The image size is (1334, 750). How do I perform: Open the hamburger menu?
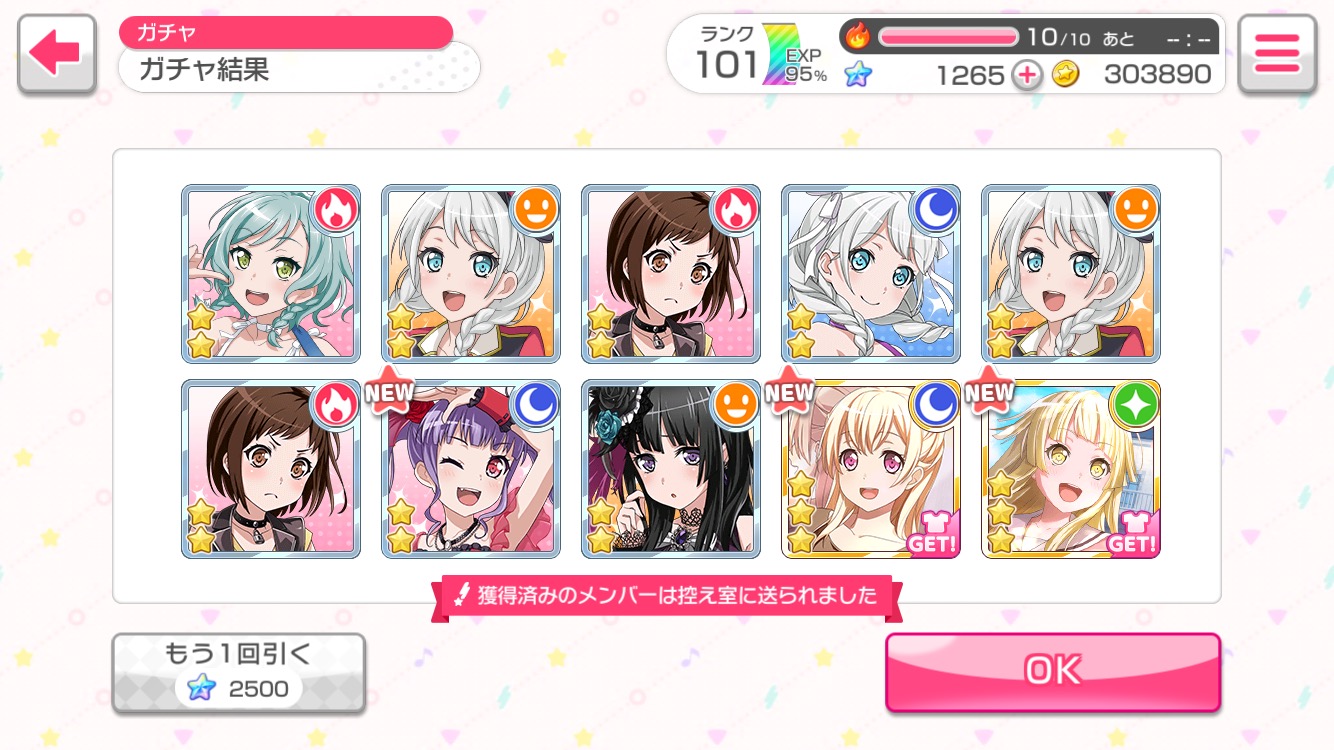(x=1276, y=55)
